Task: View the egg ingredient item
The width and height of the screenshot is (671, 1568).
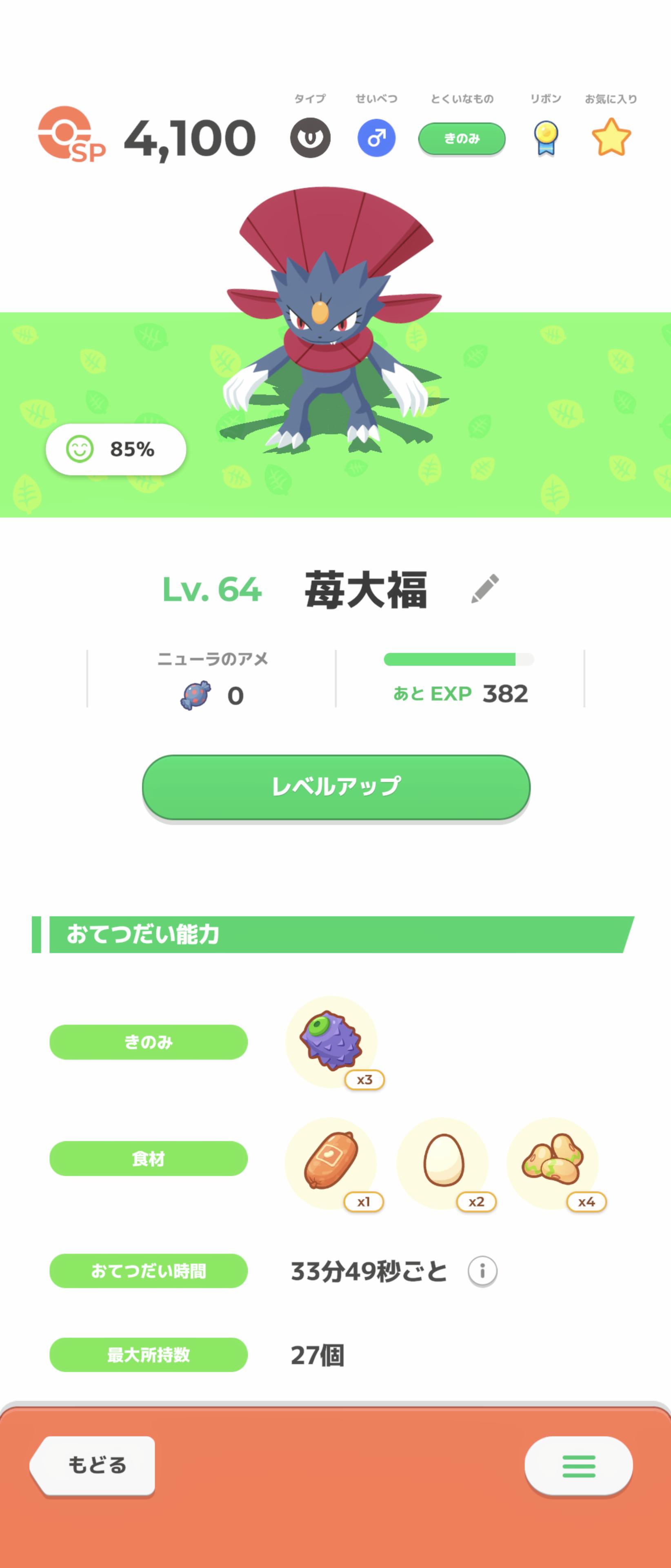Action: pyautogui.click(x=443, y=1161)
